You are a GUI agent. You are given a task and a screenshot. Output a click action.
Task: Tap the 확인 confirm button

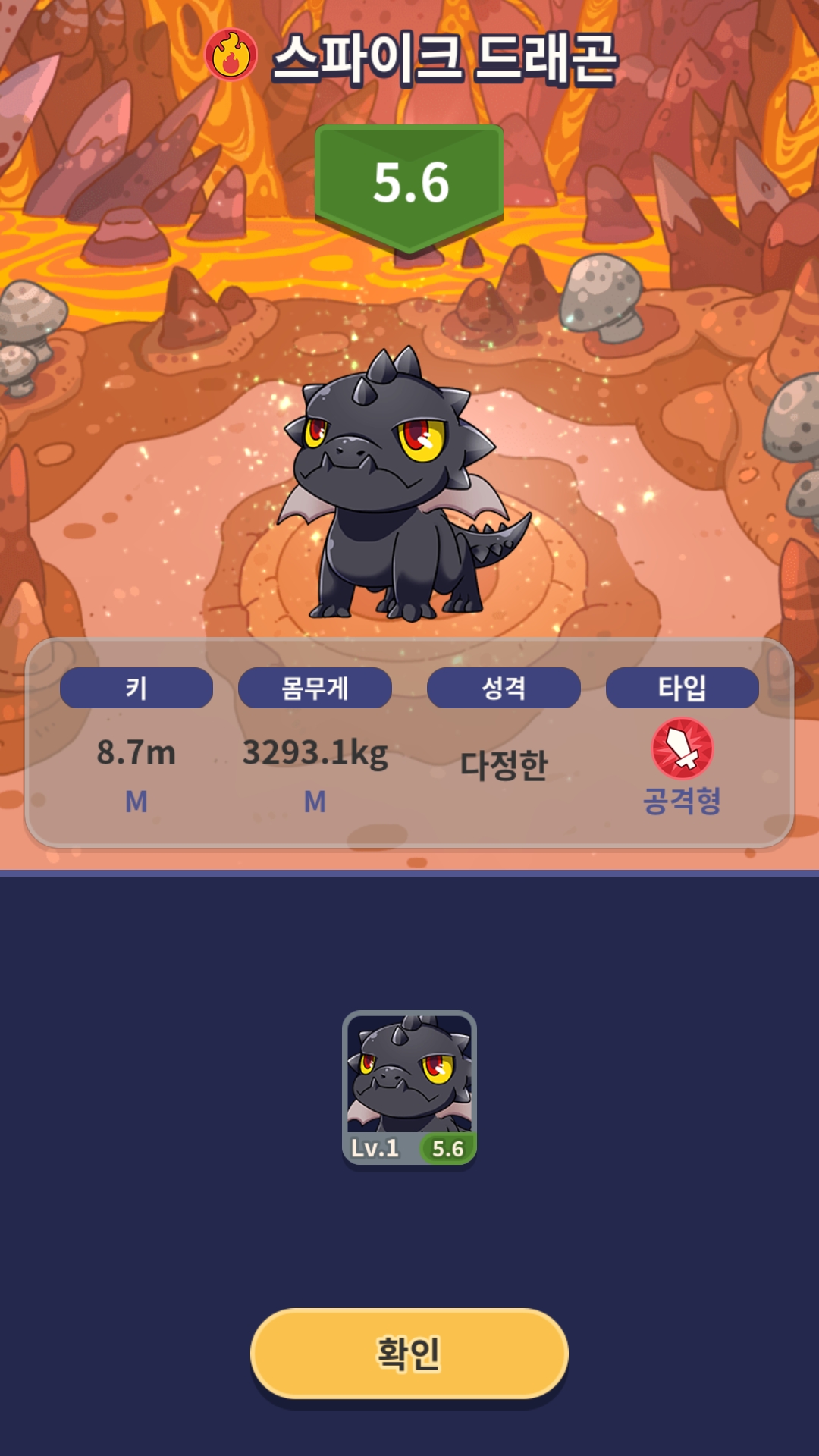click(409, 1354)
